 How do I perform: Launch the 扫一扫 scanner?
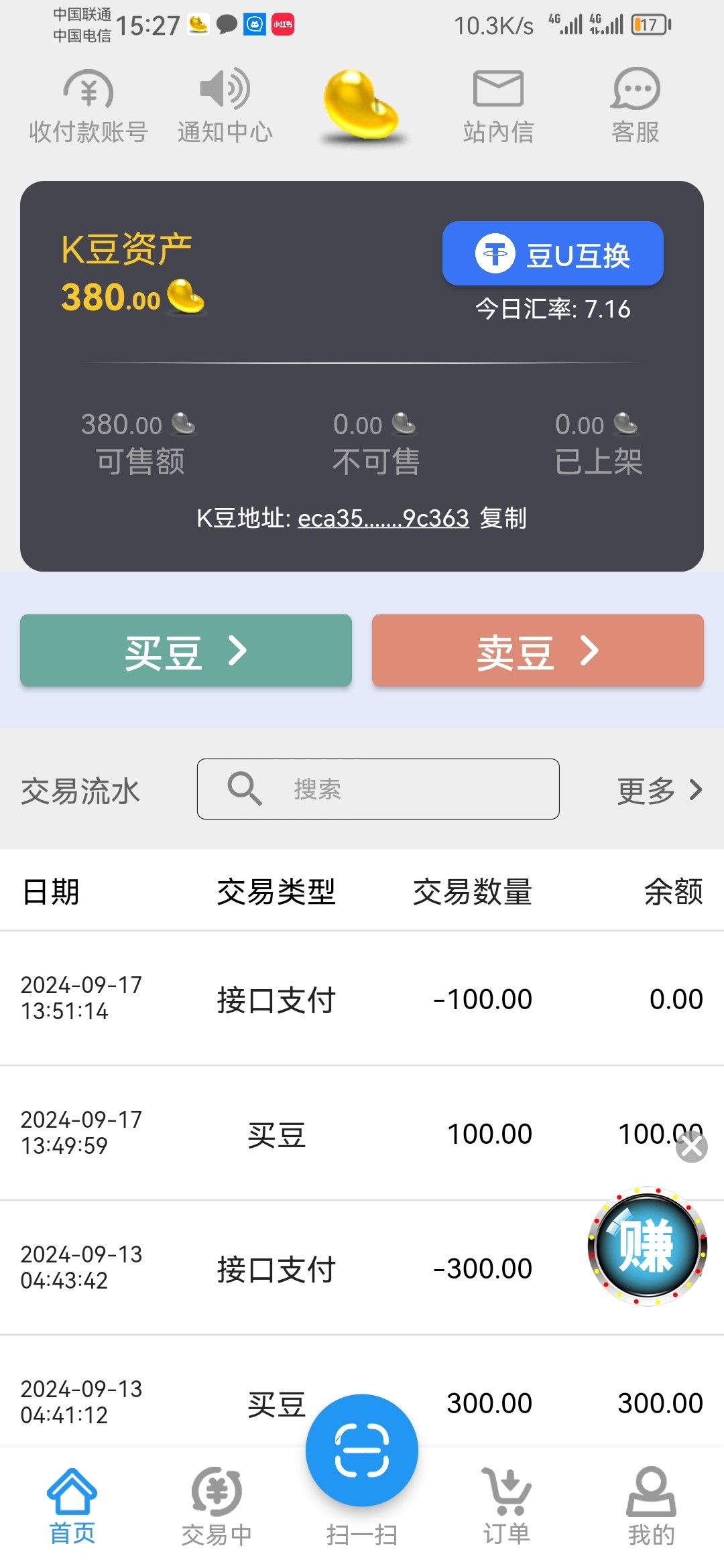[362, 1467]
